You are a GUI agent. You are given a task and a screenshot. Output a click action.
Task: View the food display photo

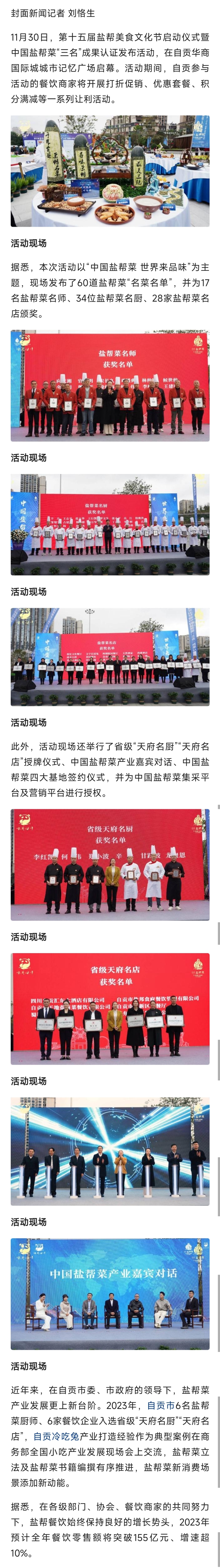110,171
